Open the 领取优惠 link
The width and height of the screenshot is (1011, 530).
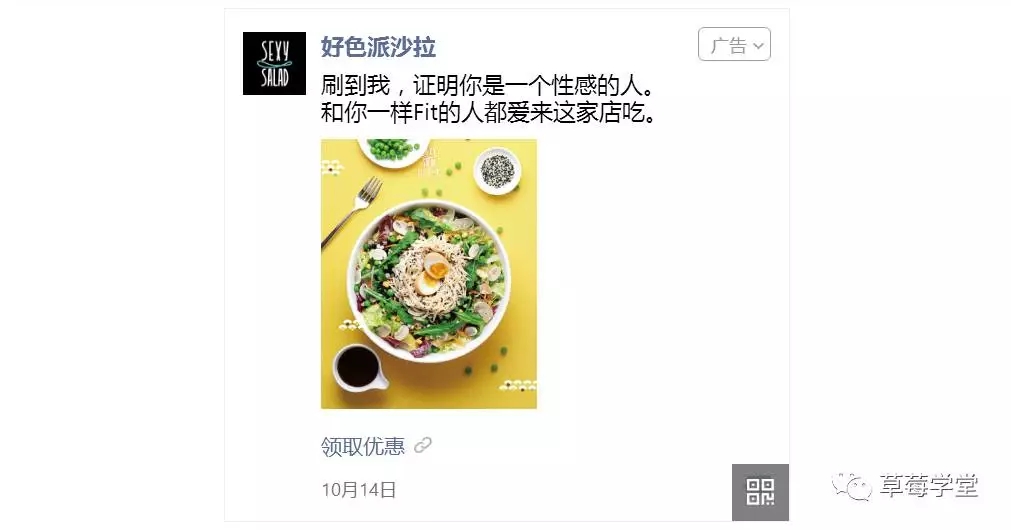(364, 446)
